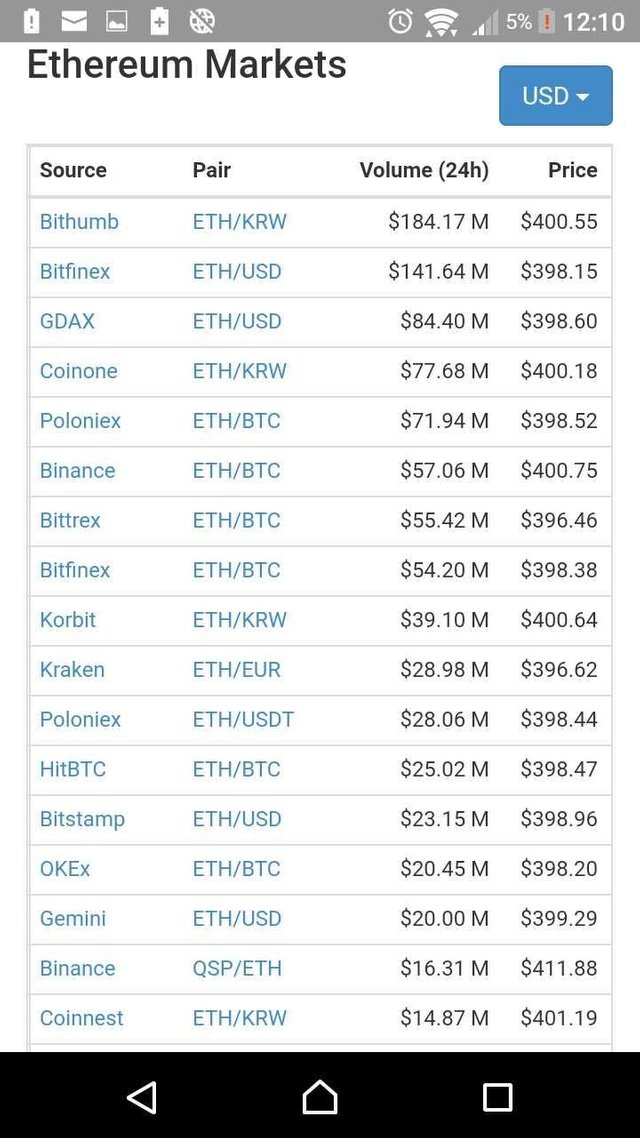
Task: Open the ETH/KRW pair in the Bithumb row
Action: 239,222
